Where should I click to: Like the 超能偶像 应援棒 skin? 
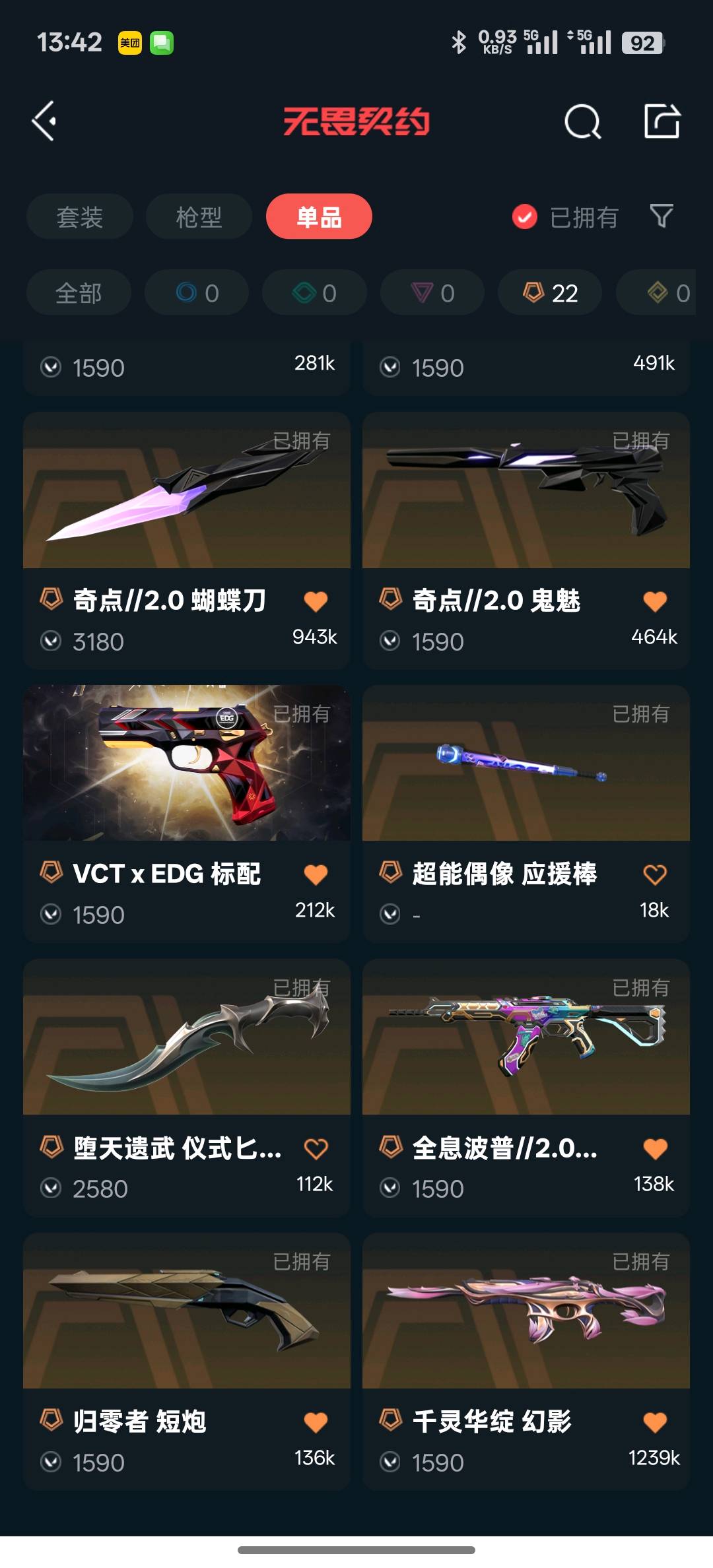[654, 875]
